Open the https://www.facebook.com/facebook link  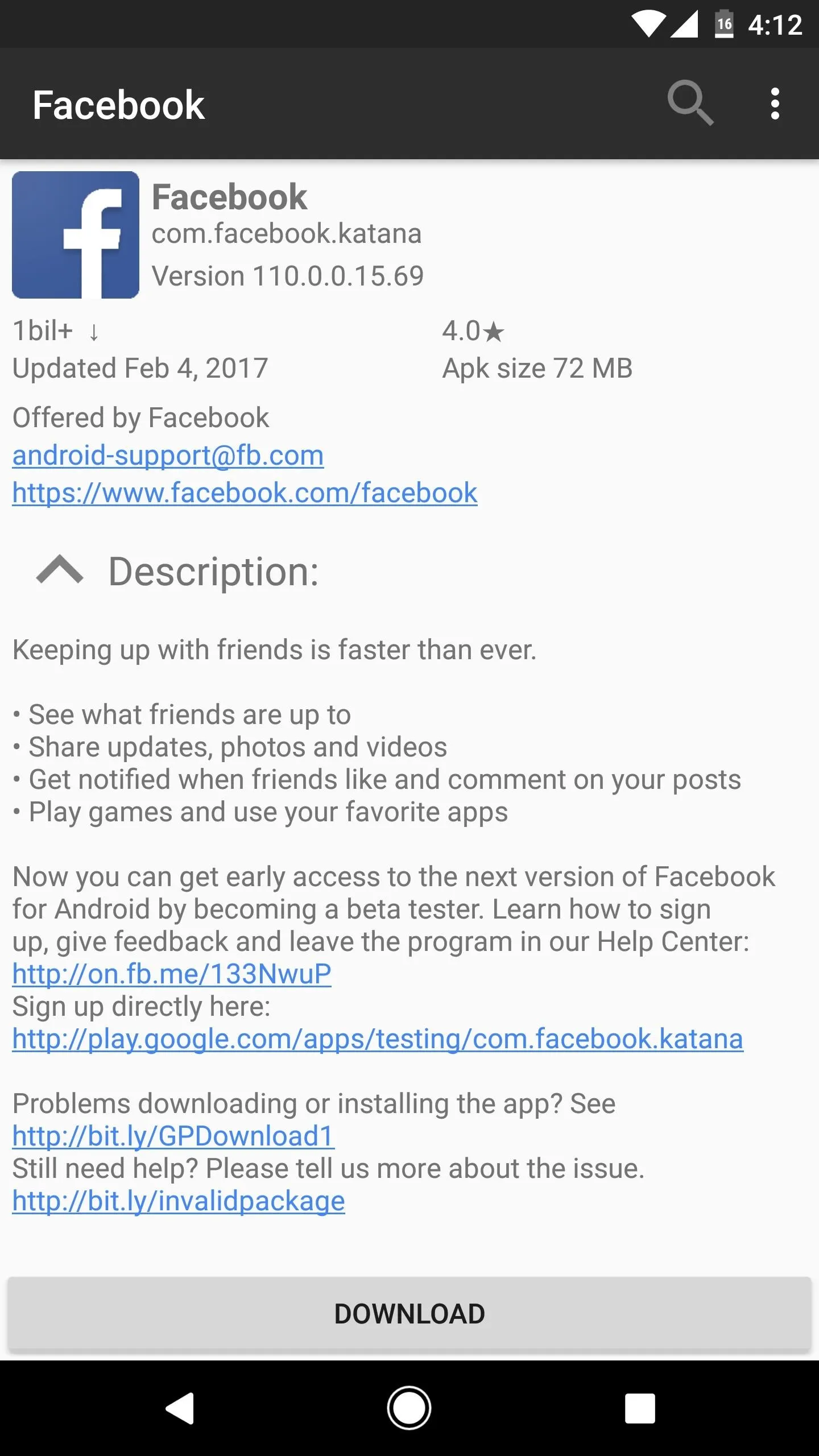245,493
